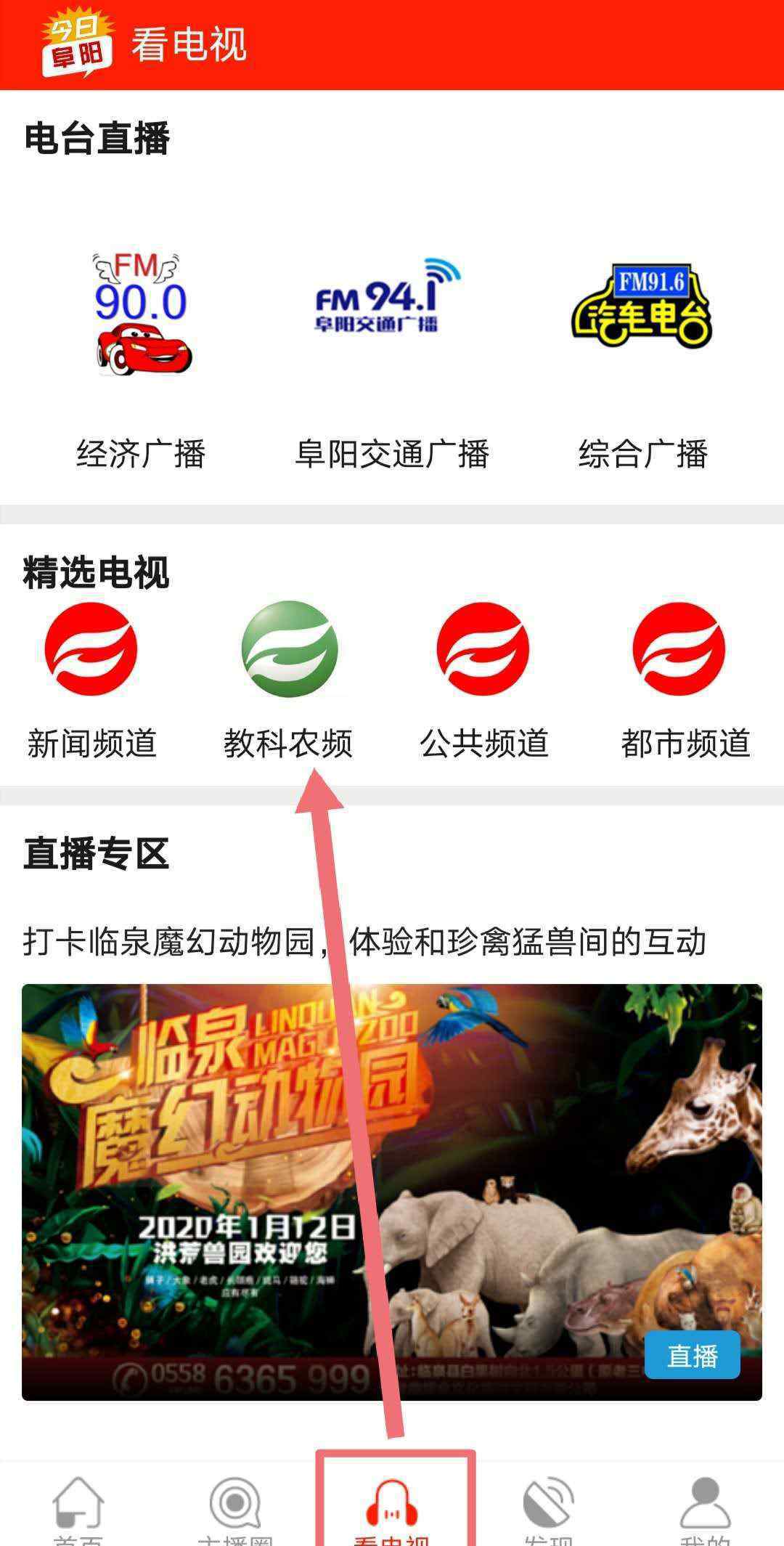Select the 看电视 tab
784x1546 pixels.
pos(392,1510)
